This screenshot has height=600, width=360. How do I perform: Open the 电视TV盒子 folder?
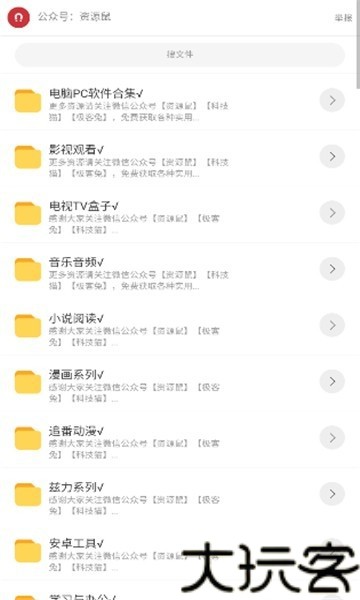tap(179, 214)
